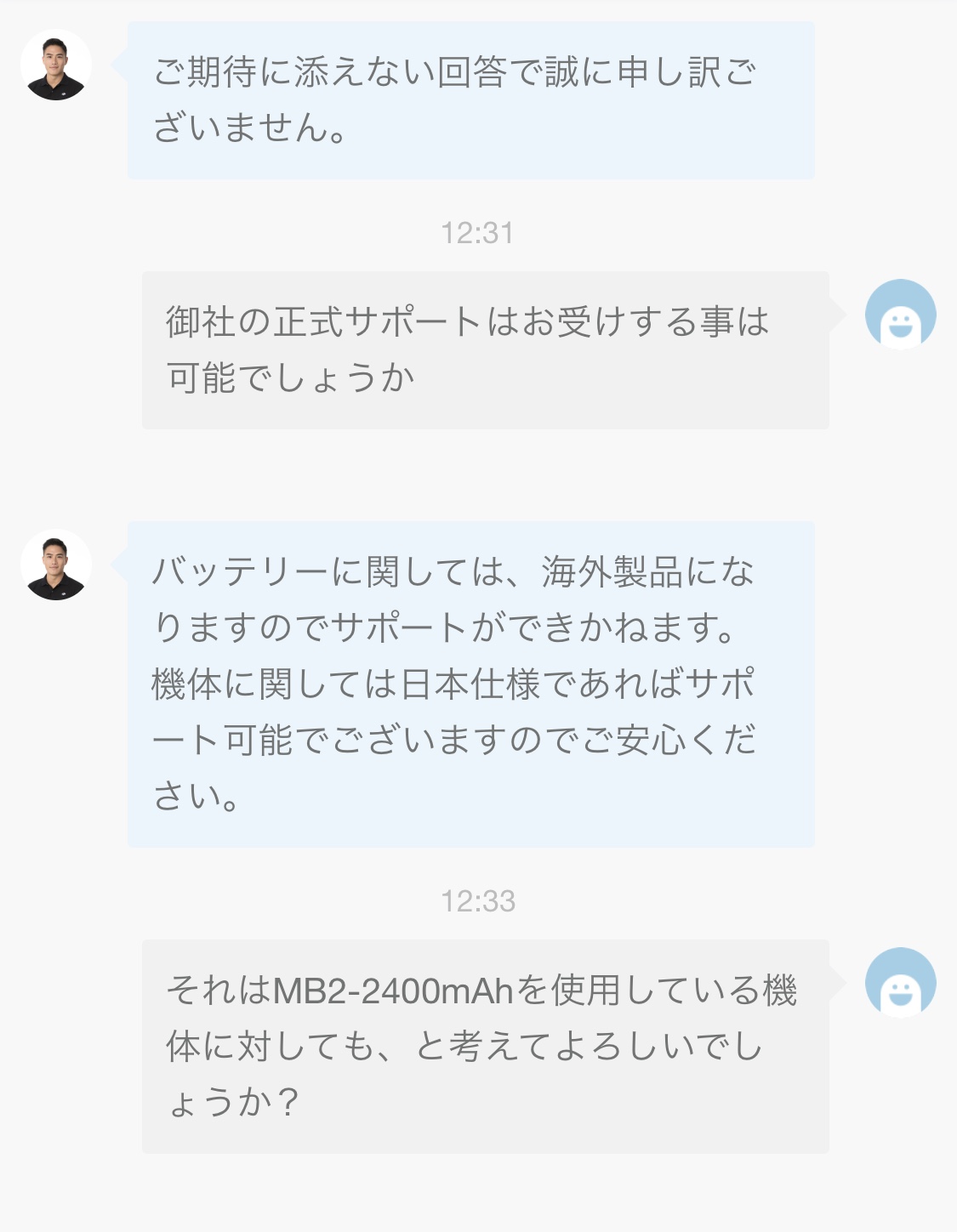Screen dimensions: 957x1232
Task: Open the user avatar beside the 12:31 question
Action: coord(900,315)
